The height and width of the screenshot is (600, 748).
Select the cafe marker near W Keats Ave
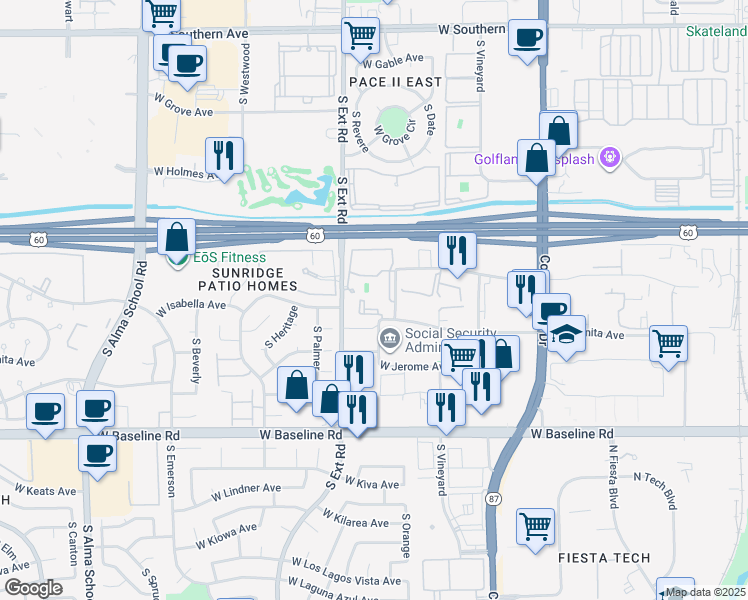(97, 452)
